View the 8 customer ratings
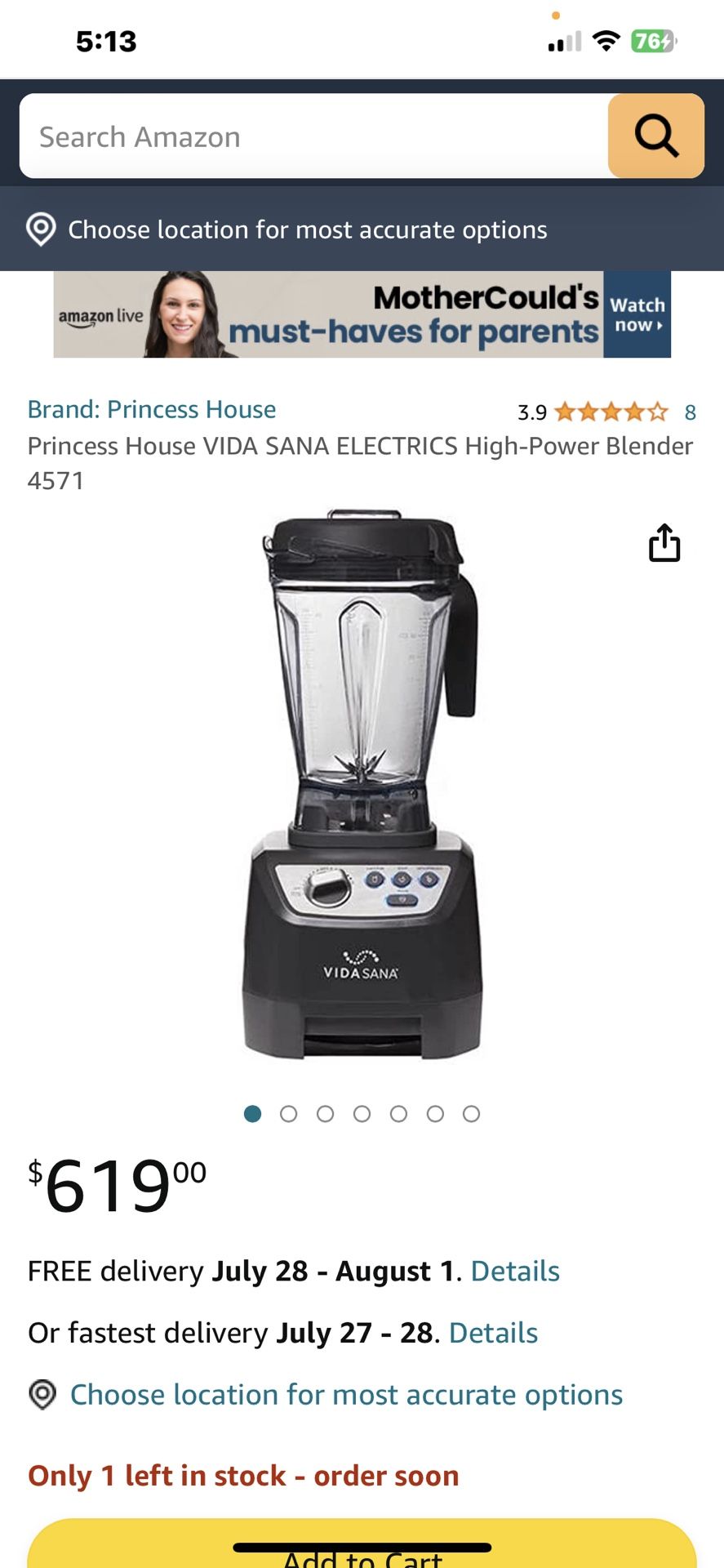Viewport: 724px width, 1568px height. [690, 412]
